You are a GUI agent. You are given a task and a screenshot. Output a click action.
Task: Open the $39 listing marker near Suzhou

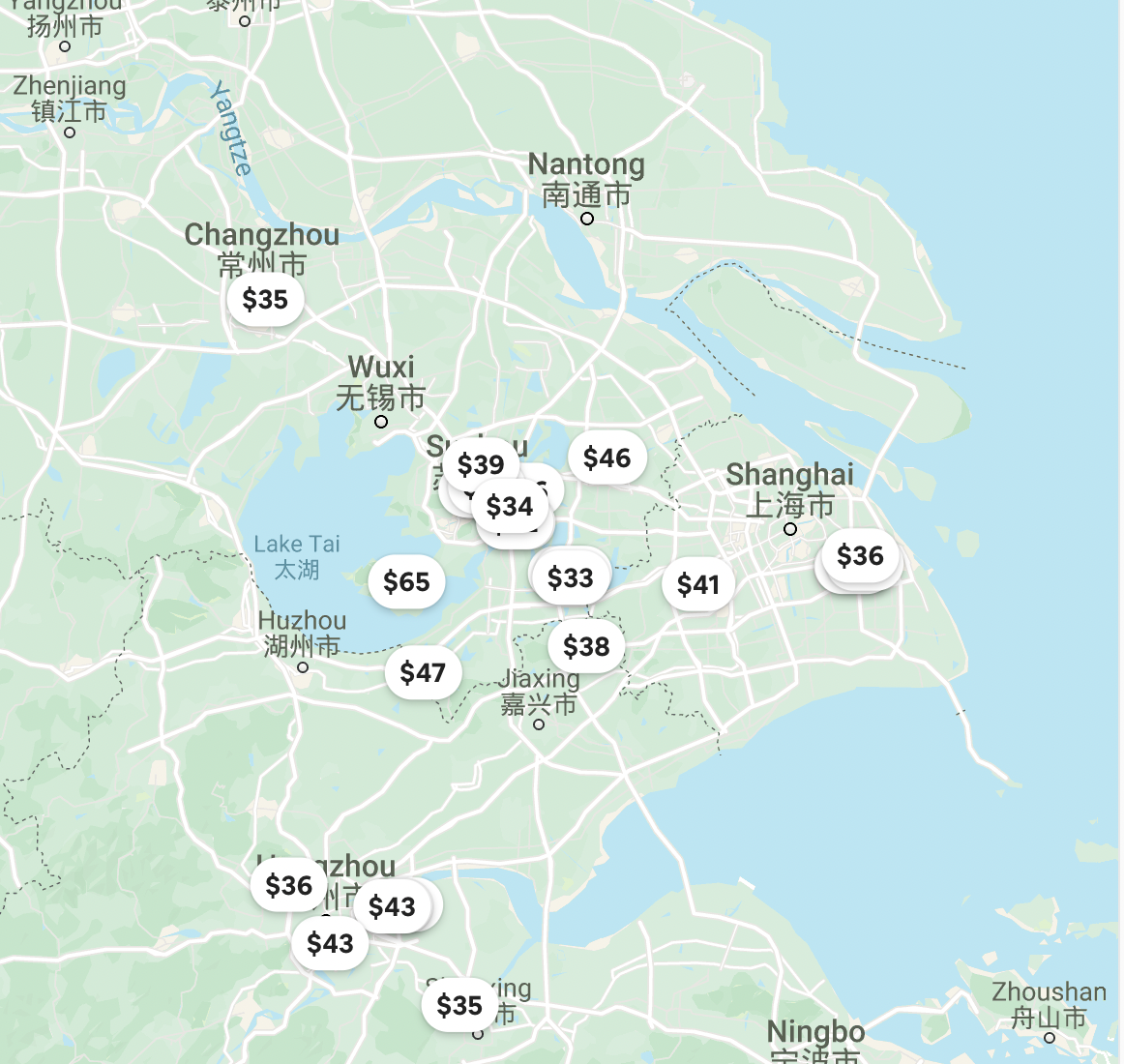click(480, 464)
